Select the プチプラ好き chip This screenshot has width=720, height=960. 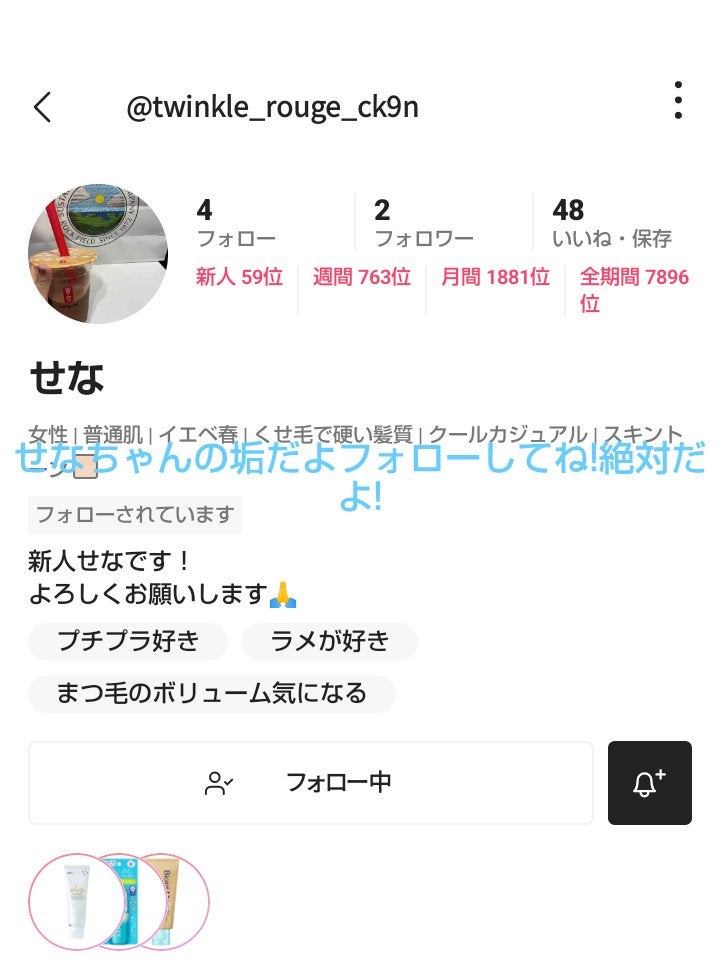pyautogui.click(x=128, y=641)
